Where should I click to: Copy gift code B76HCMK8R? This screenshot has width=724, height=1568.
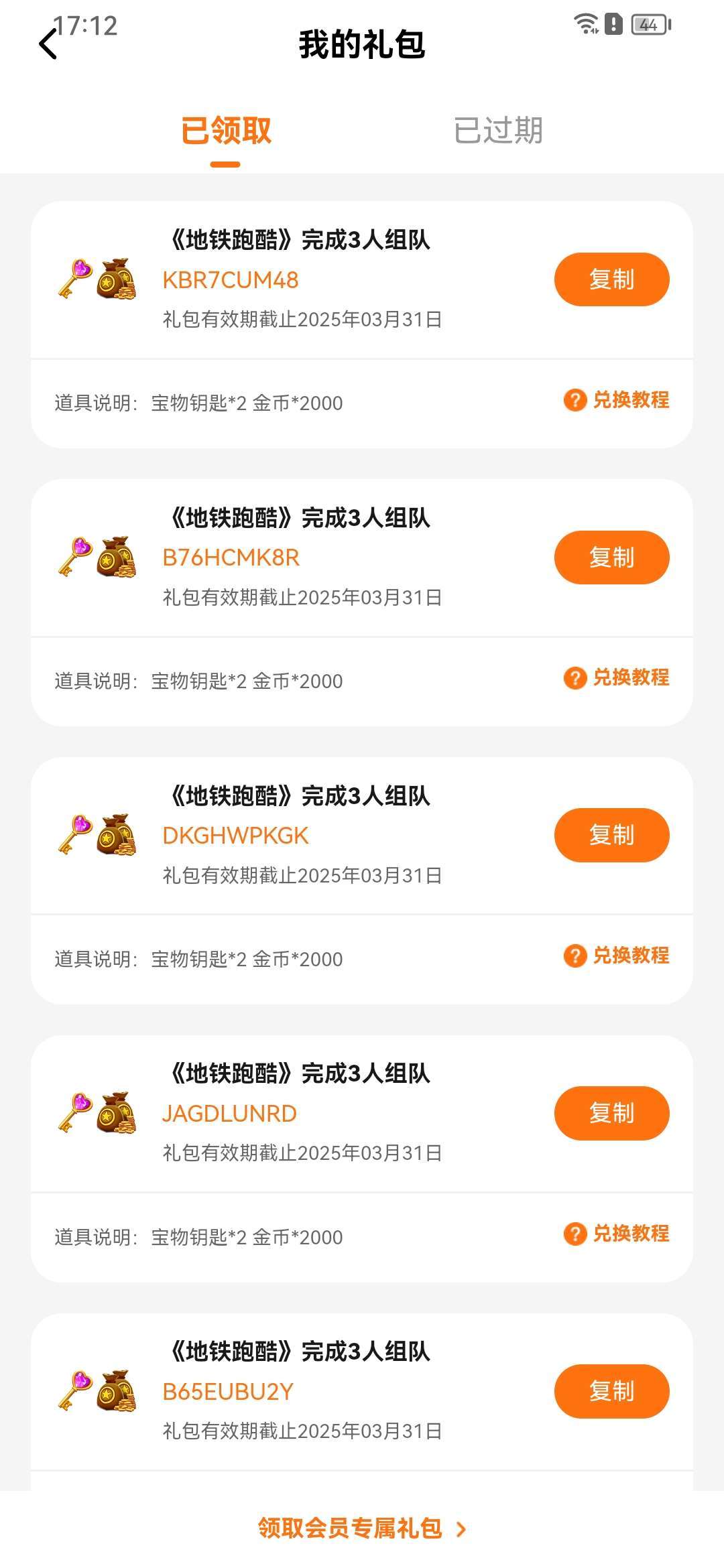[611, 558]
